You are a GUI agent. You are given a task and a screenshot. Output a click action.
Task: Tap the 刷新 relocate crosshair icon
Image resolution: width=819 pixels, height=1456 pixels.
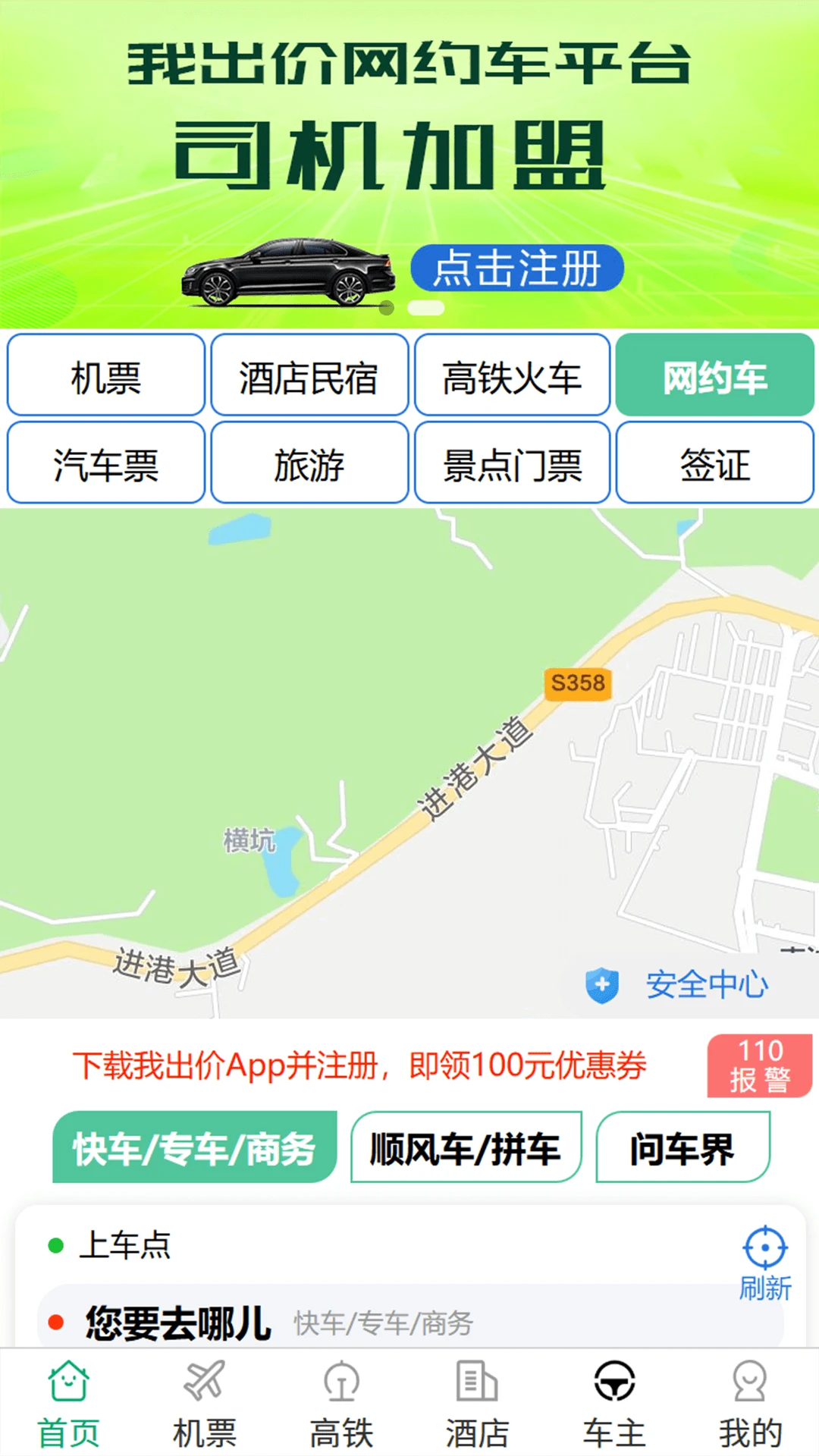pyautogui.click(x=767, y=1247)
